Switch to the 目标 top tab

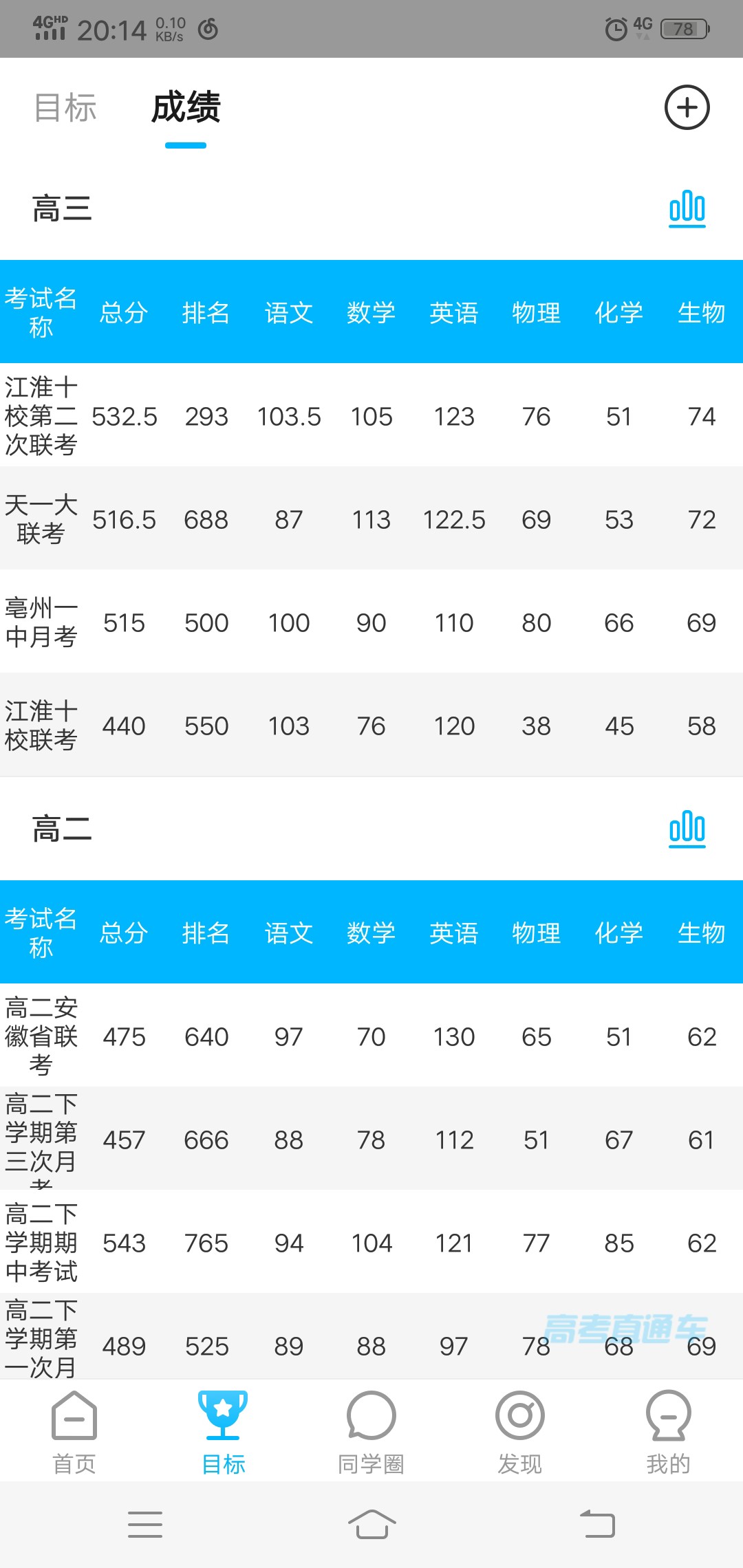coord(65,108)
